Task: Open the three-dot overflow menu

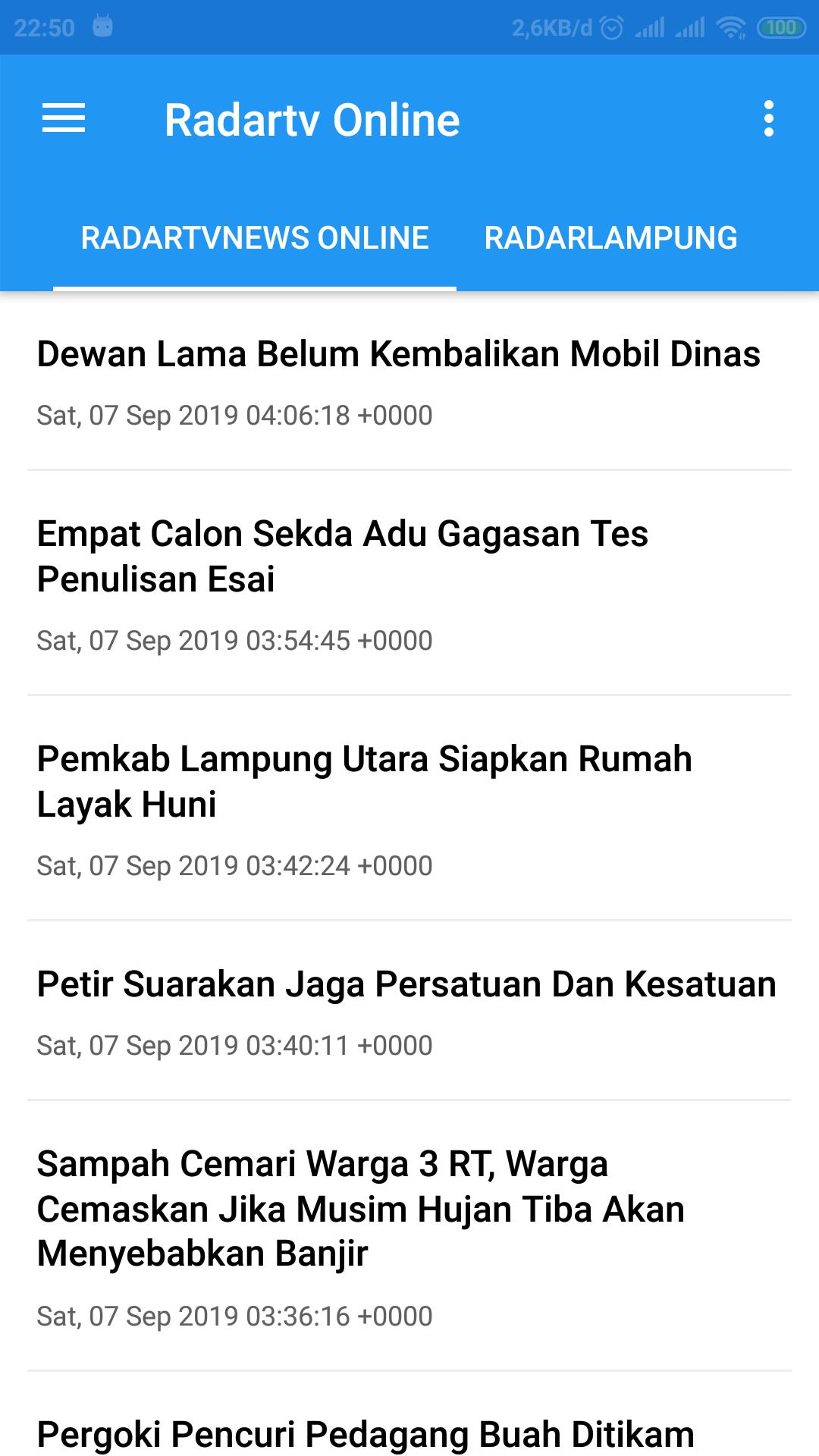Action: 768,119
